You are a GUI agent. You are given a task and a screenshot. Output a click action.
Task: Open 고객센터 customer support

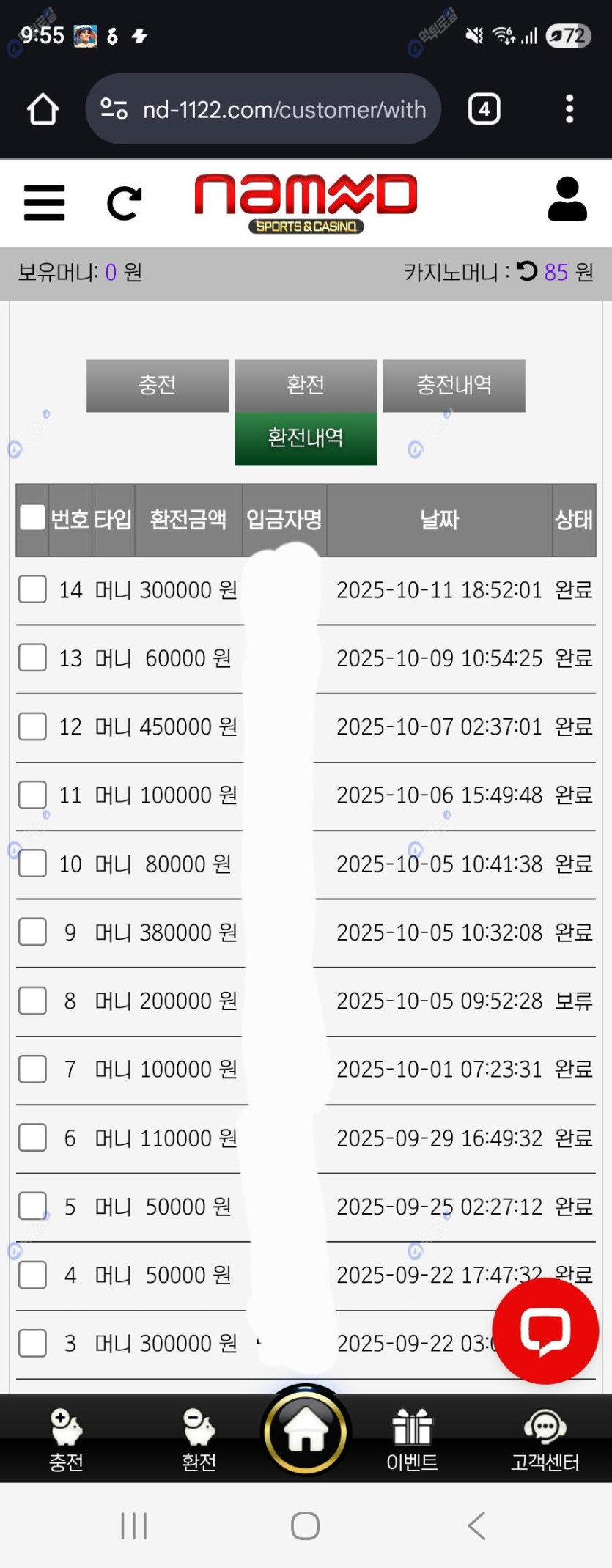(x=545, y=1440)
